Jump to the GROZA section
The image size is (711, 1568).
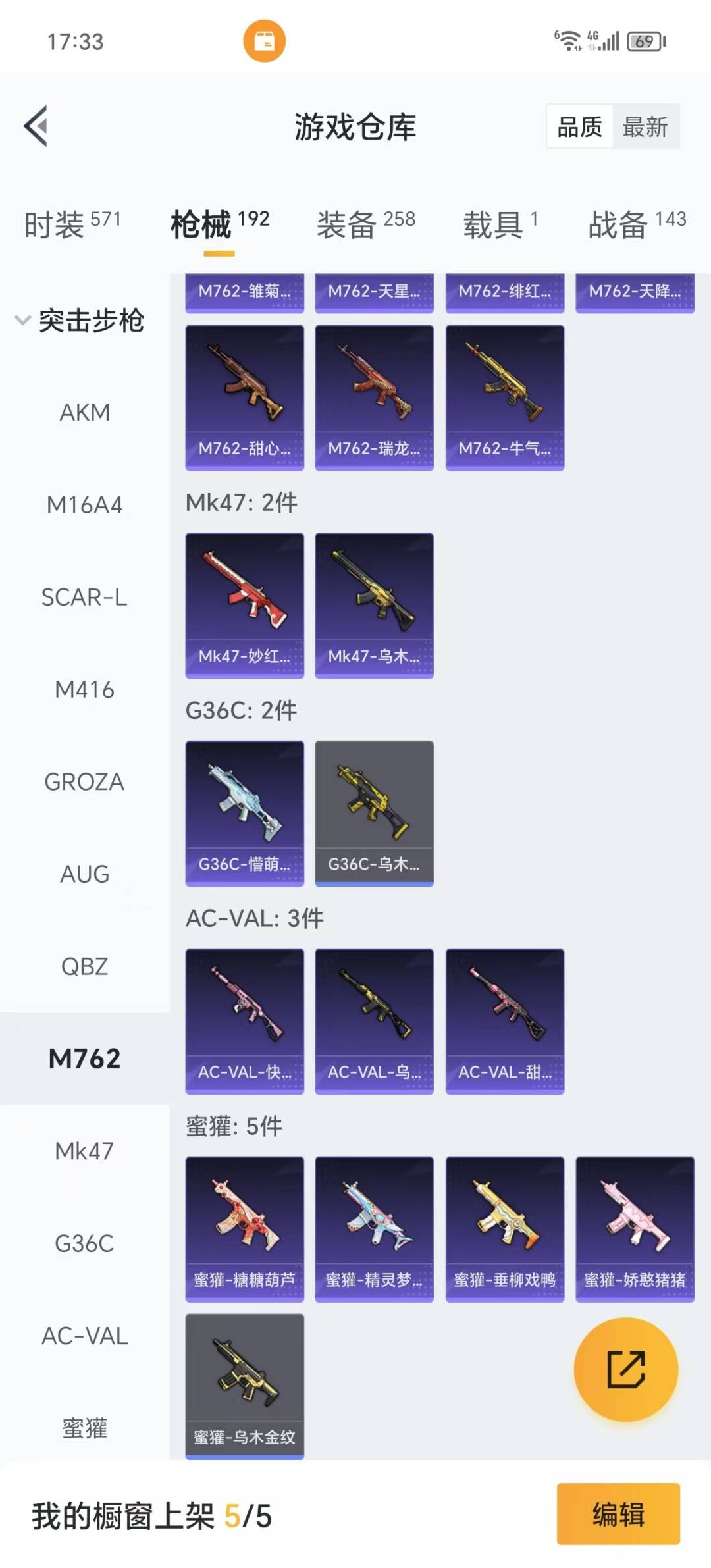(84, 782)
